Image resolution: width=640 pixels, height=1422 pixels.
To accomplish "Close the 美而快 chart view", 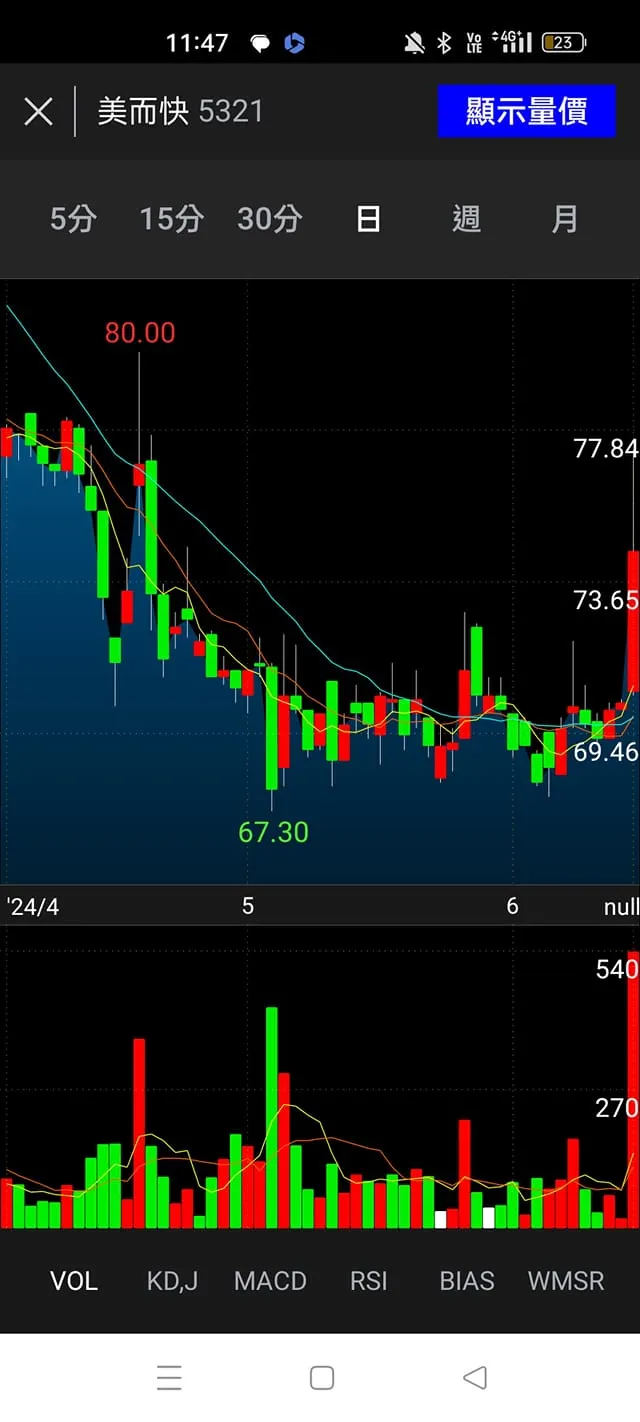I will (x=38, y=111).
